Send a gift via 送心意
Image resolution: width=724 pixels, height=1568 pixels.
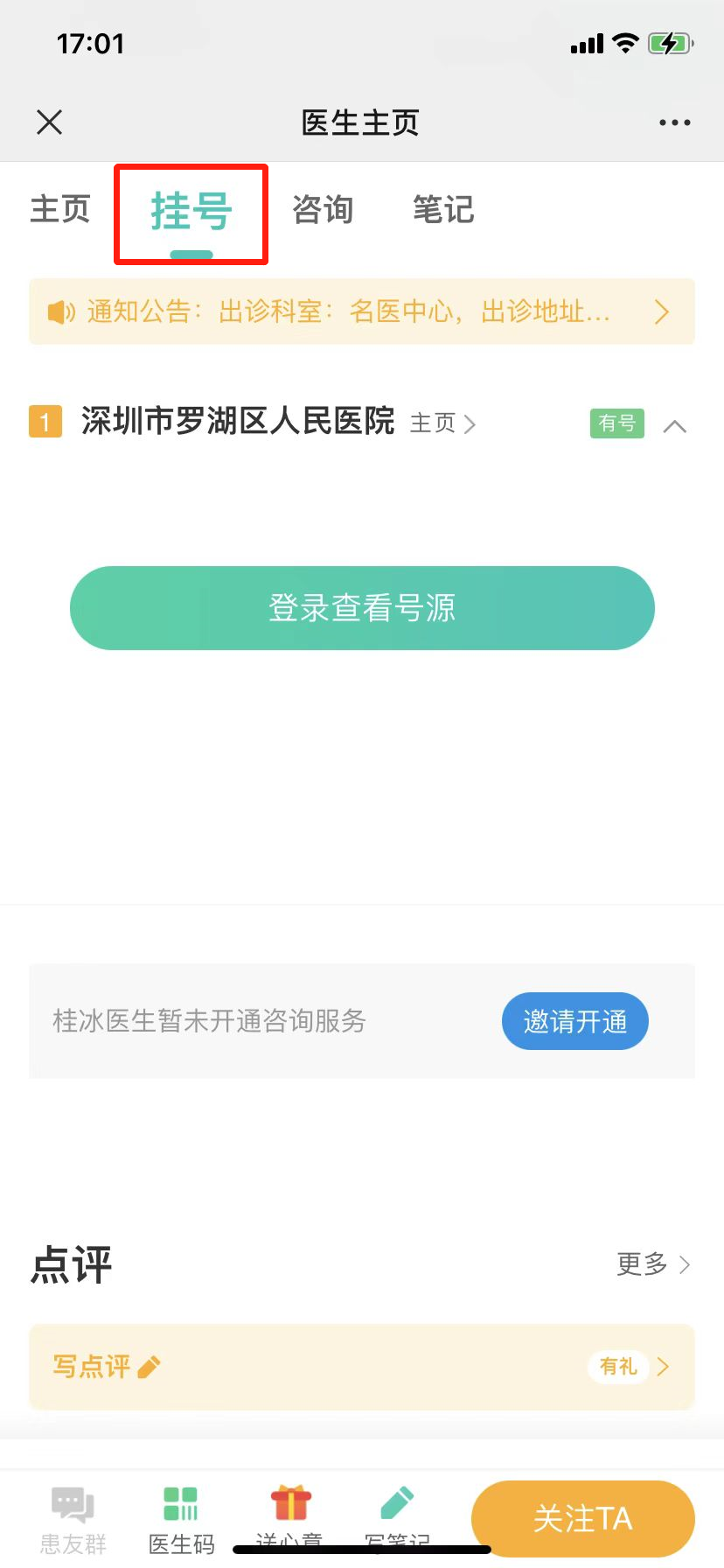(289, 1520)
